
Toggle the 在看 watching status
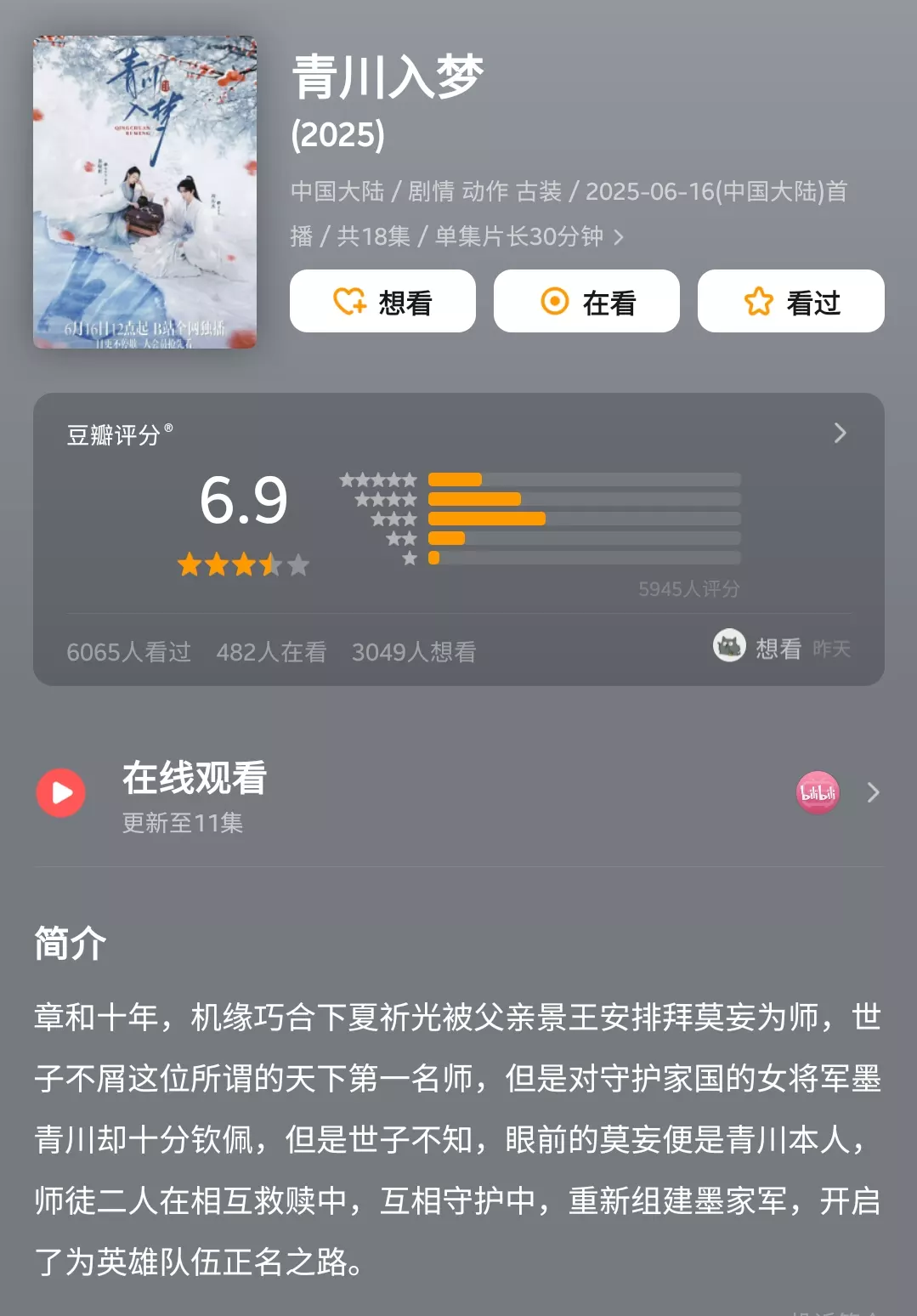pyautogui.click(x=586, y=300)
